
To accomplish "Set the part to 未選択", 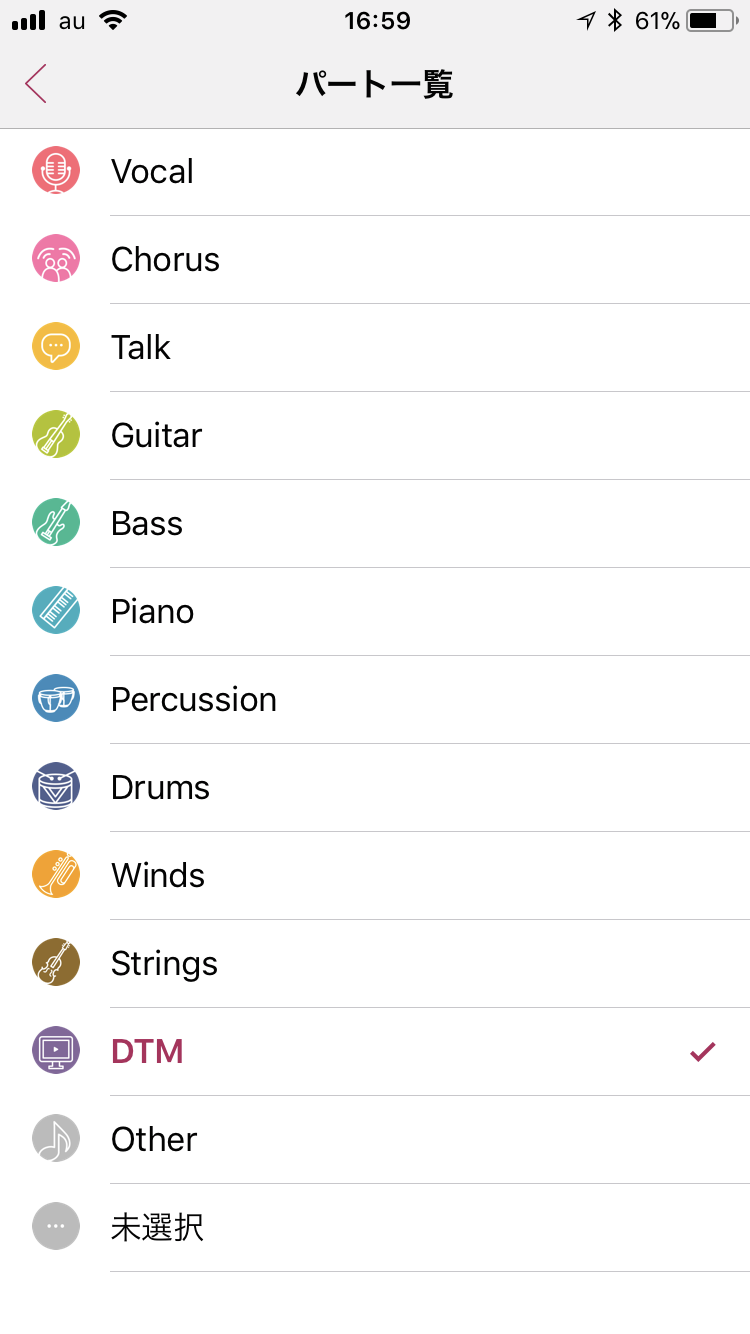I will click(375, 1228).
